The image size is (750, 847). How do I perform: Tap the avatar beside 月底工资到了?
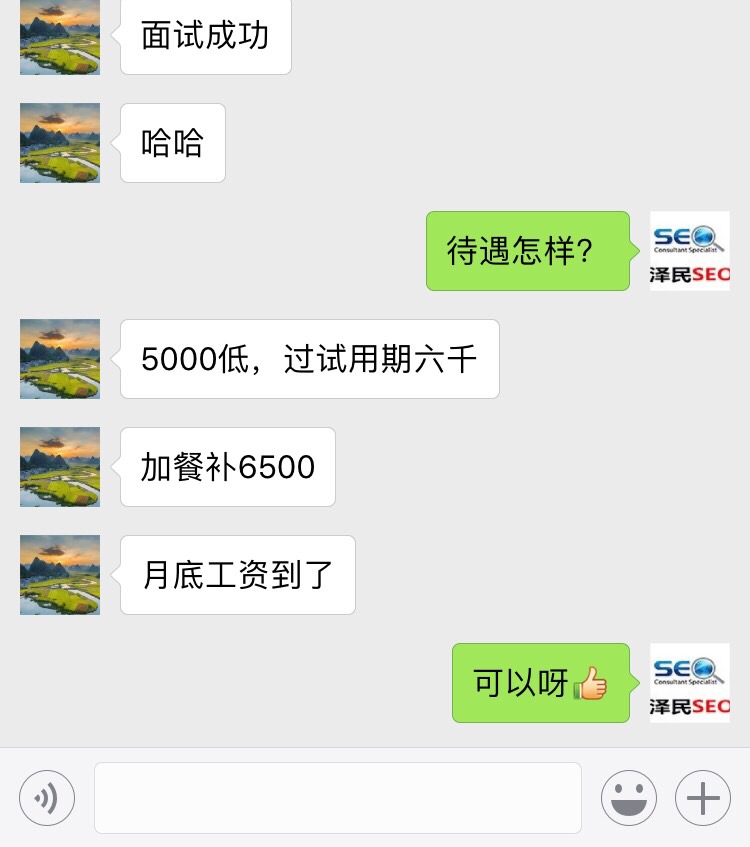pos(59,574)
